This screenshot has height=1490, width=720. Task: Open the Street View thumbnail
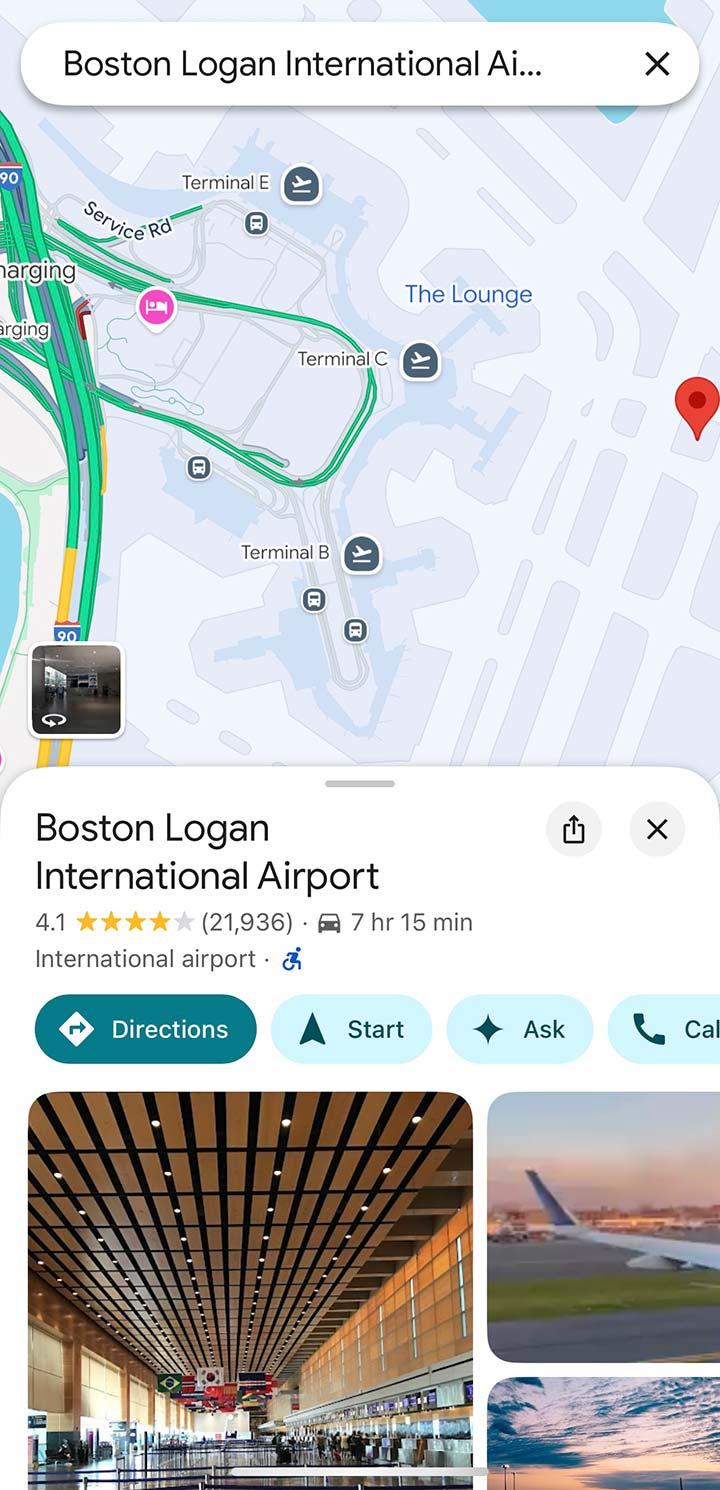tap(77, 690)
